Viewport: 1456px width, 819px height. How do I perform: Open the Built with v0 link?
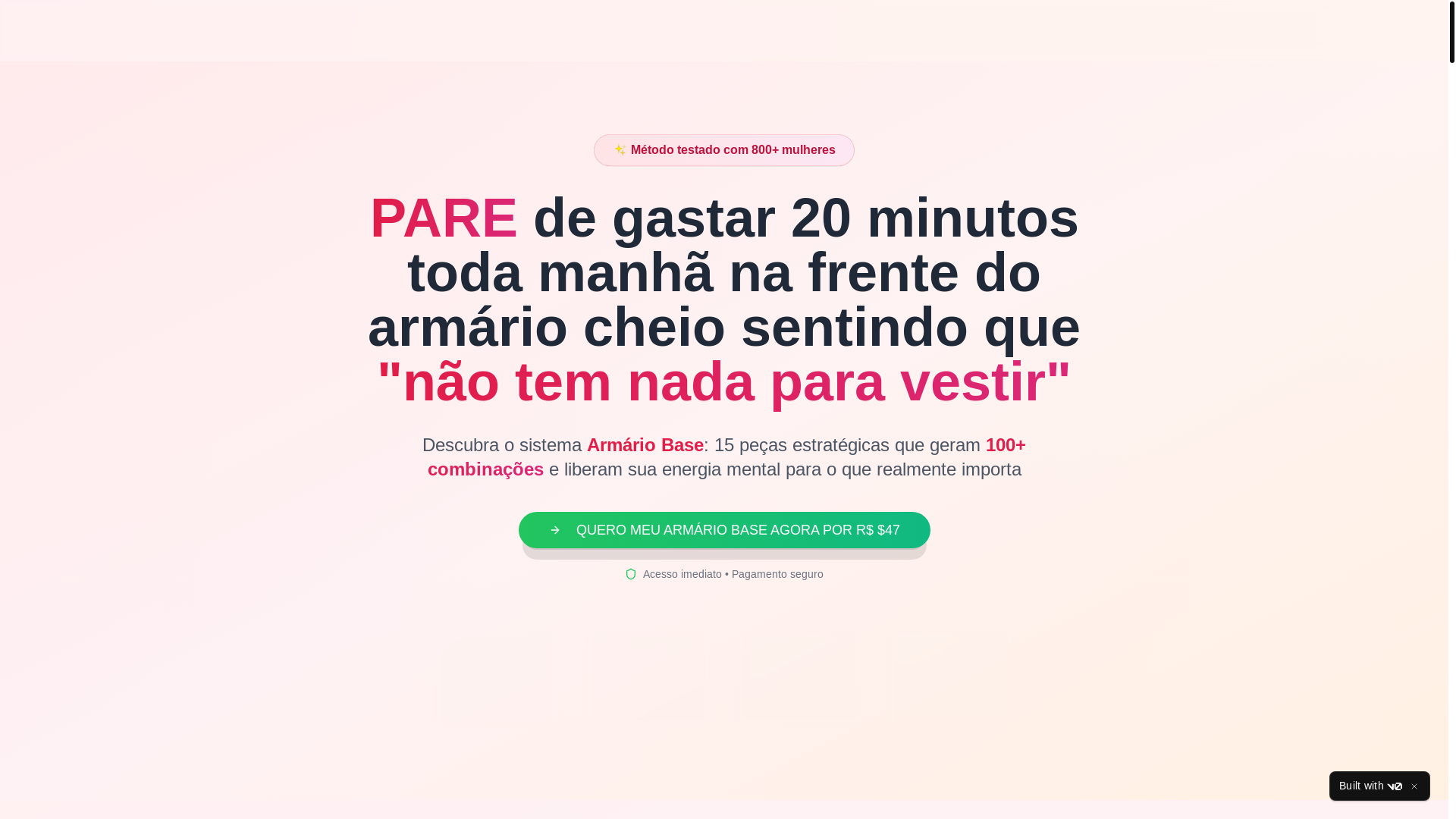(1370, 786)
